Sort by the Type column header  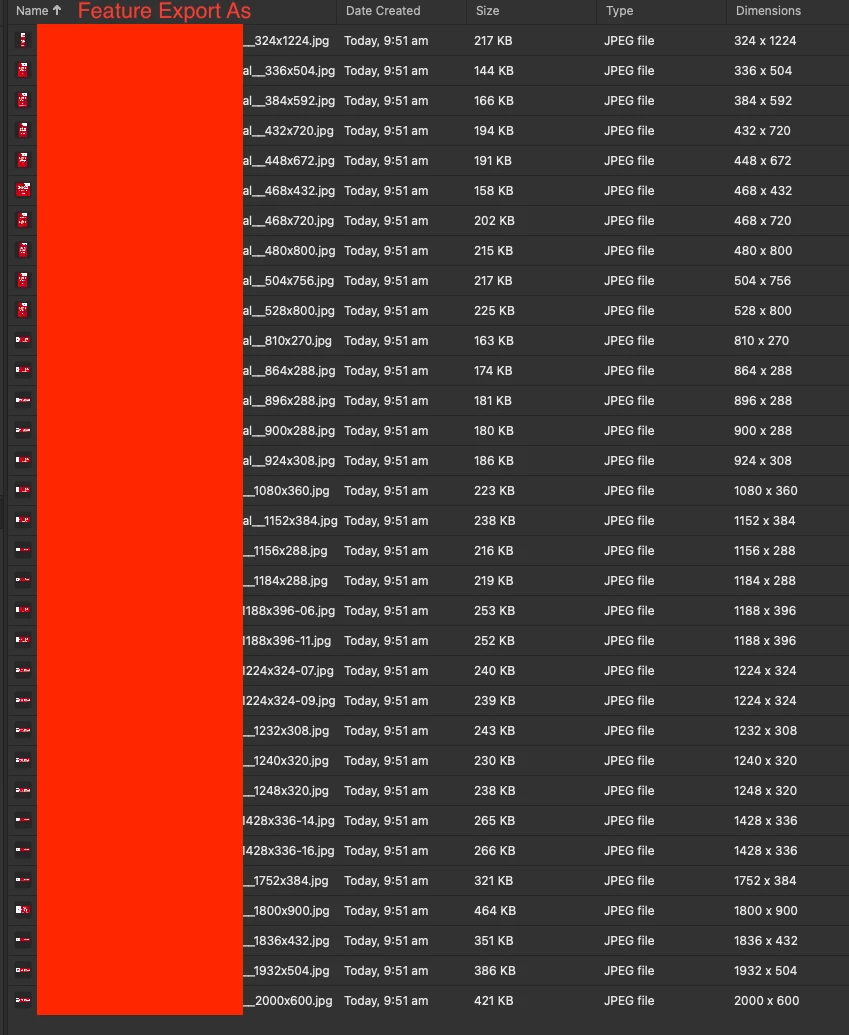tap(620, 11)
